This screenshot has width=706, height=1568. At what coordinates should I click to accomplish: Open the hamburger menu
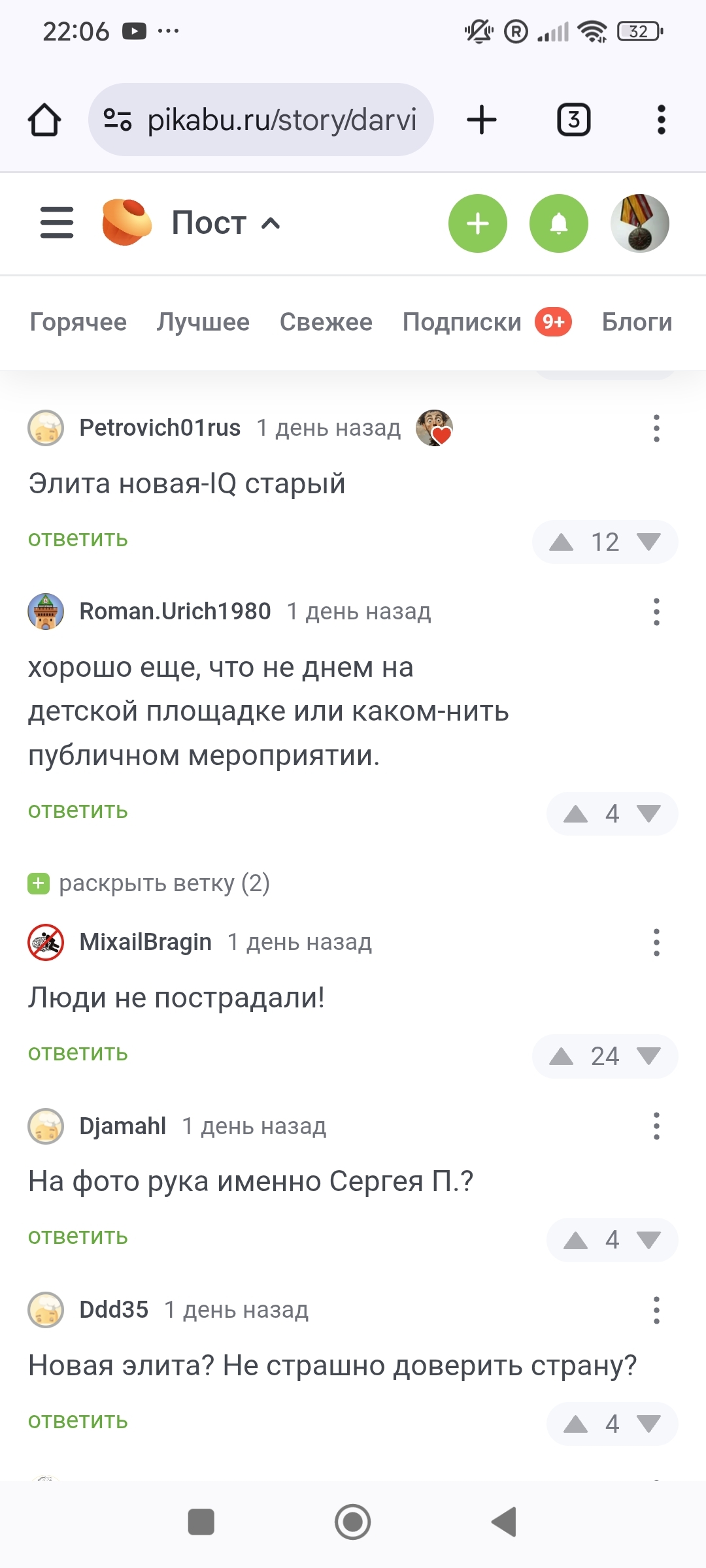pos(57,223)
